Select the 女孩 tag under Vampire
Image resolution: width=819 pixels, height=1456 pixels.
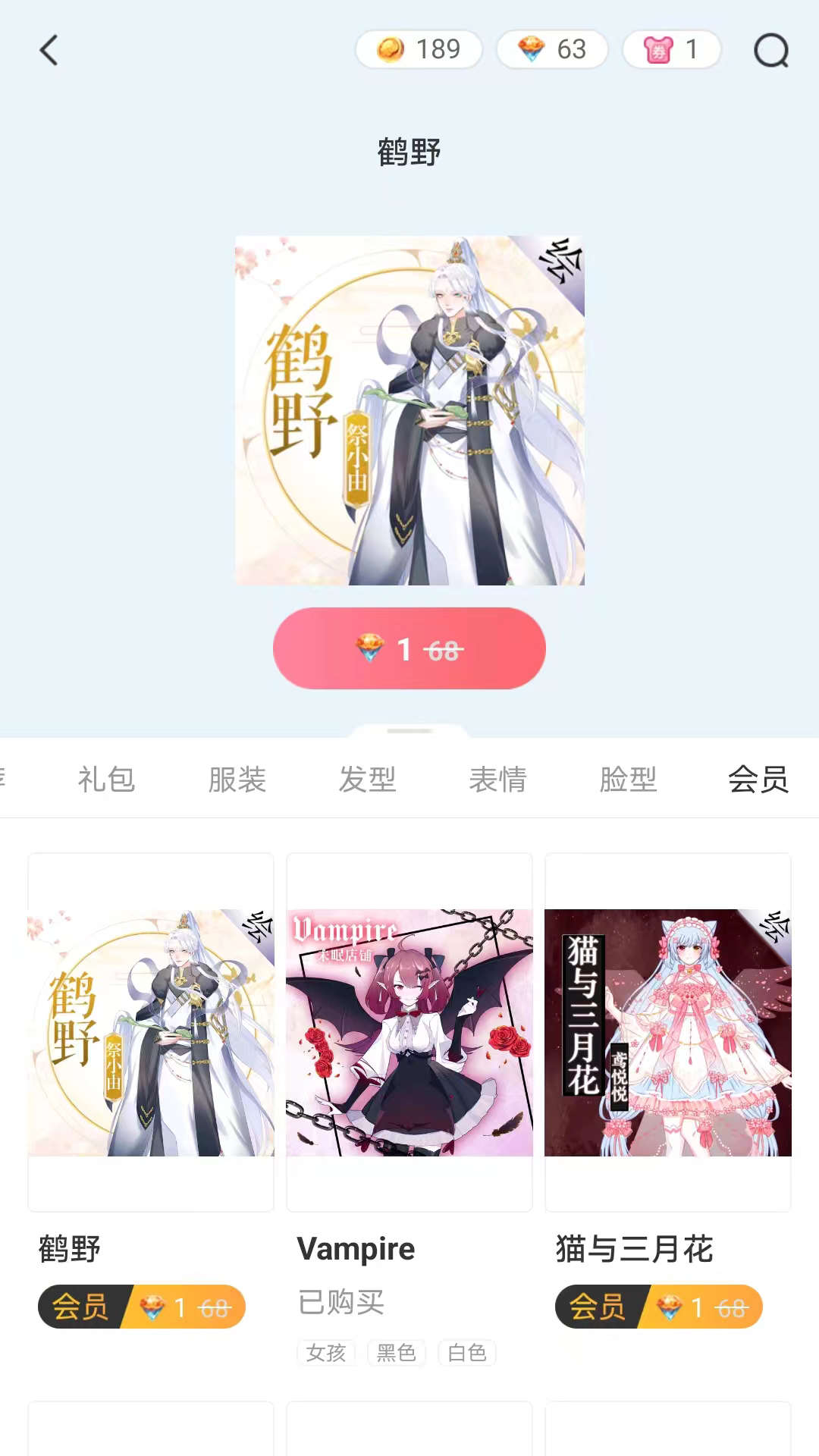tap(326, 1353)
